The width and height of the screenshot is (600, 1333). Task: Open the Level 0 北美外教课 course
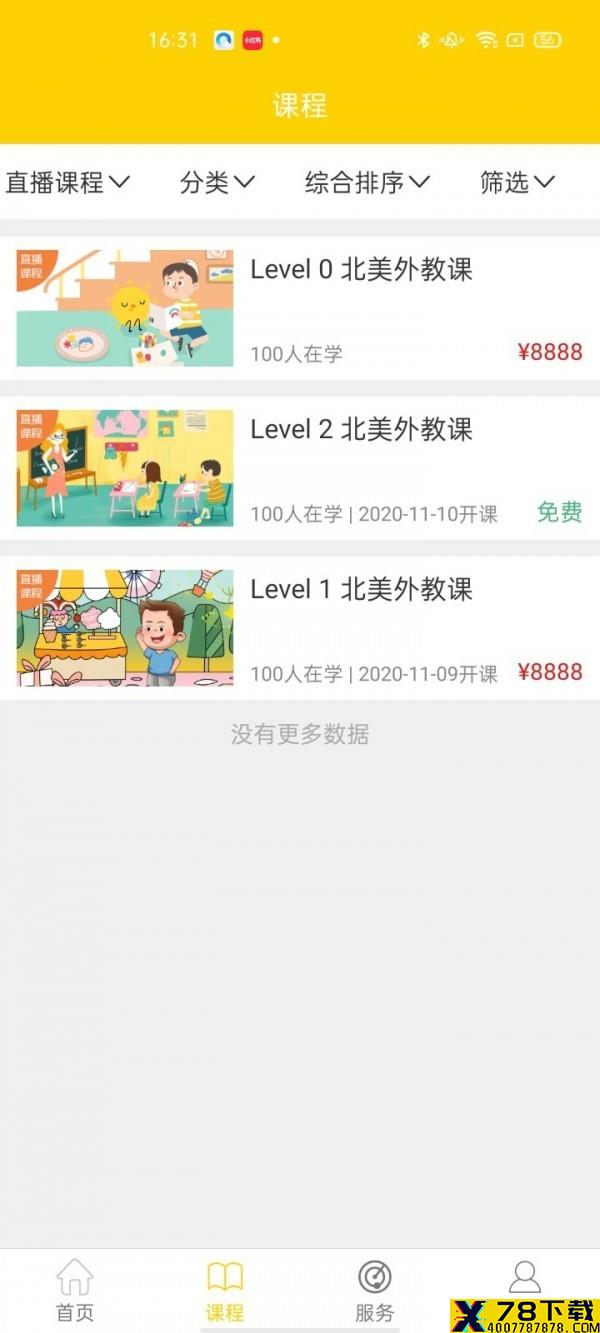click(x=300, y=308)
